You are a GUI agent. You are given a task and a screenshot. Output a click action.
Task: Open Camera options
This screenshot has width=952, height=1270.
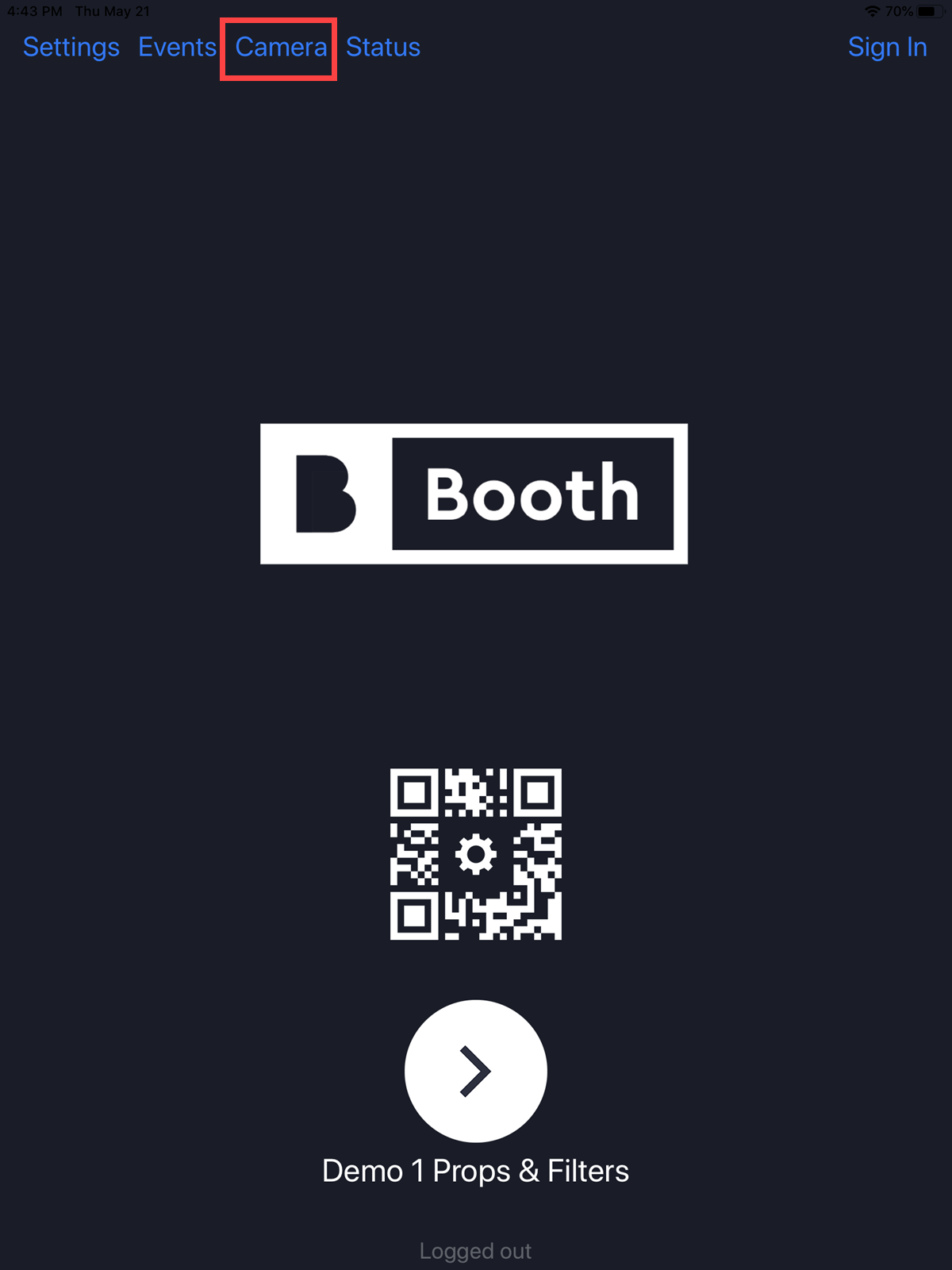281,48
